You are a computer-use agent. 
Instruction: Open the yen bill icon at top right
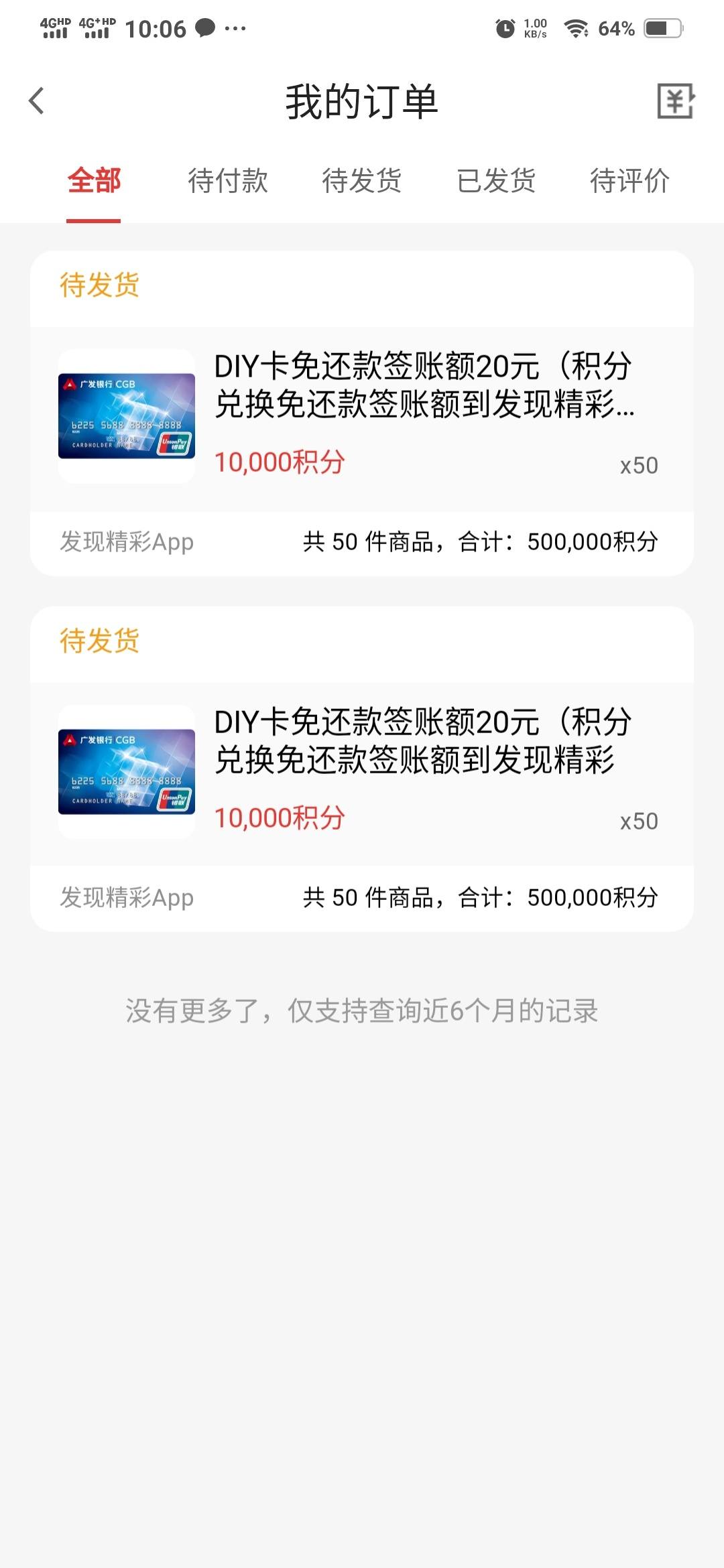tap(675, 101)
